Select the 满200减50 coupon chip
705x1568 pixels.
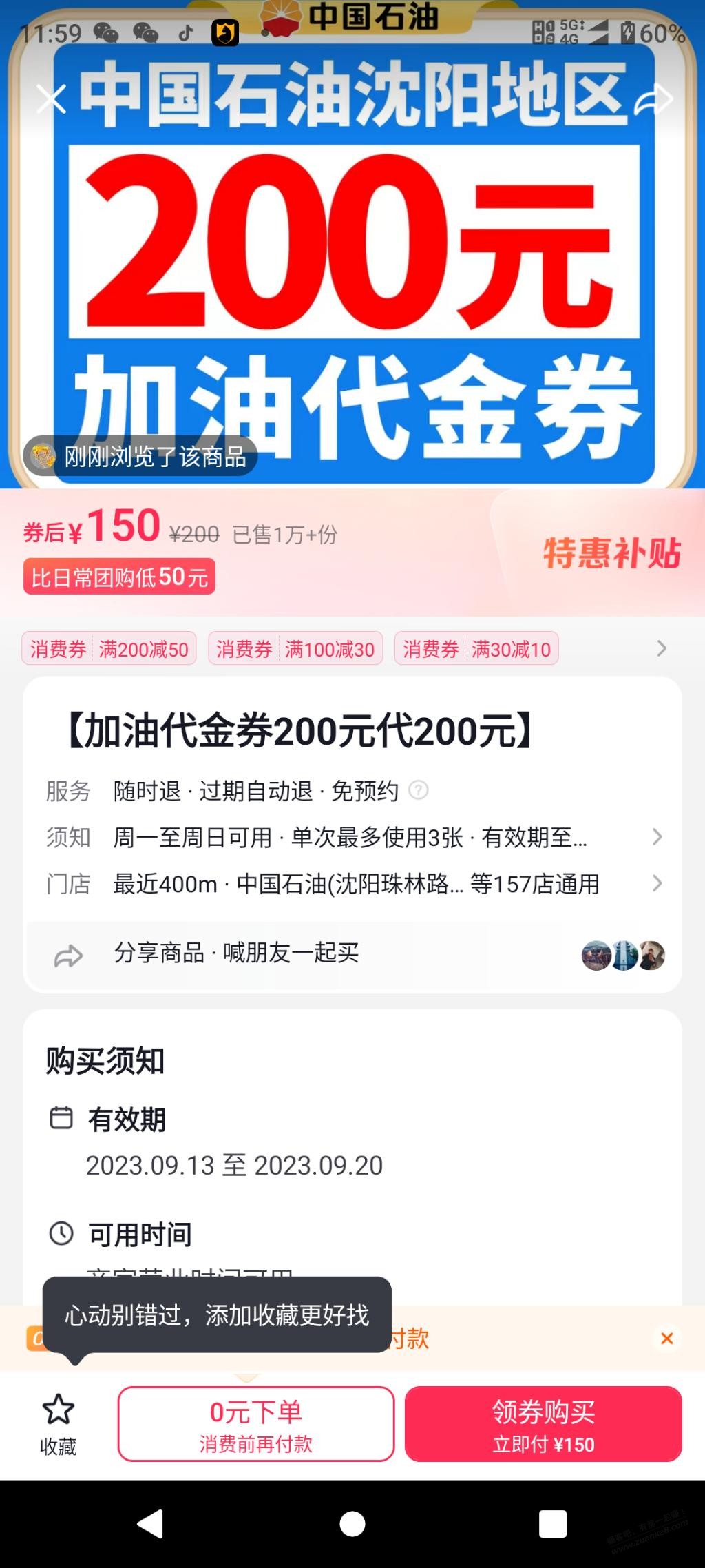pos(109,649)
